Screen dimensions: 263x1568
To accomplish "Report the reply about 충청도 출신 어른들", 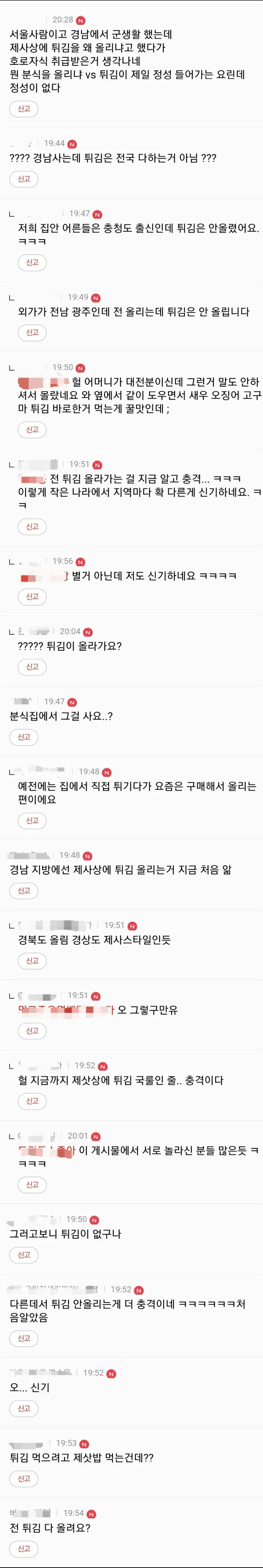I will tap(32, 262).
